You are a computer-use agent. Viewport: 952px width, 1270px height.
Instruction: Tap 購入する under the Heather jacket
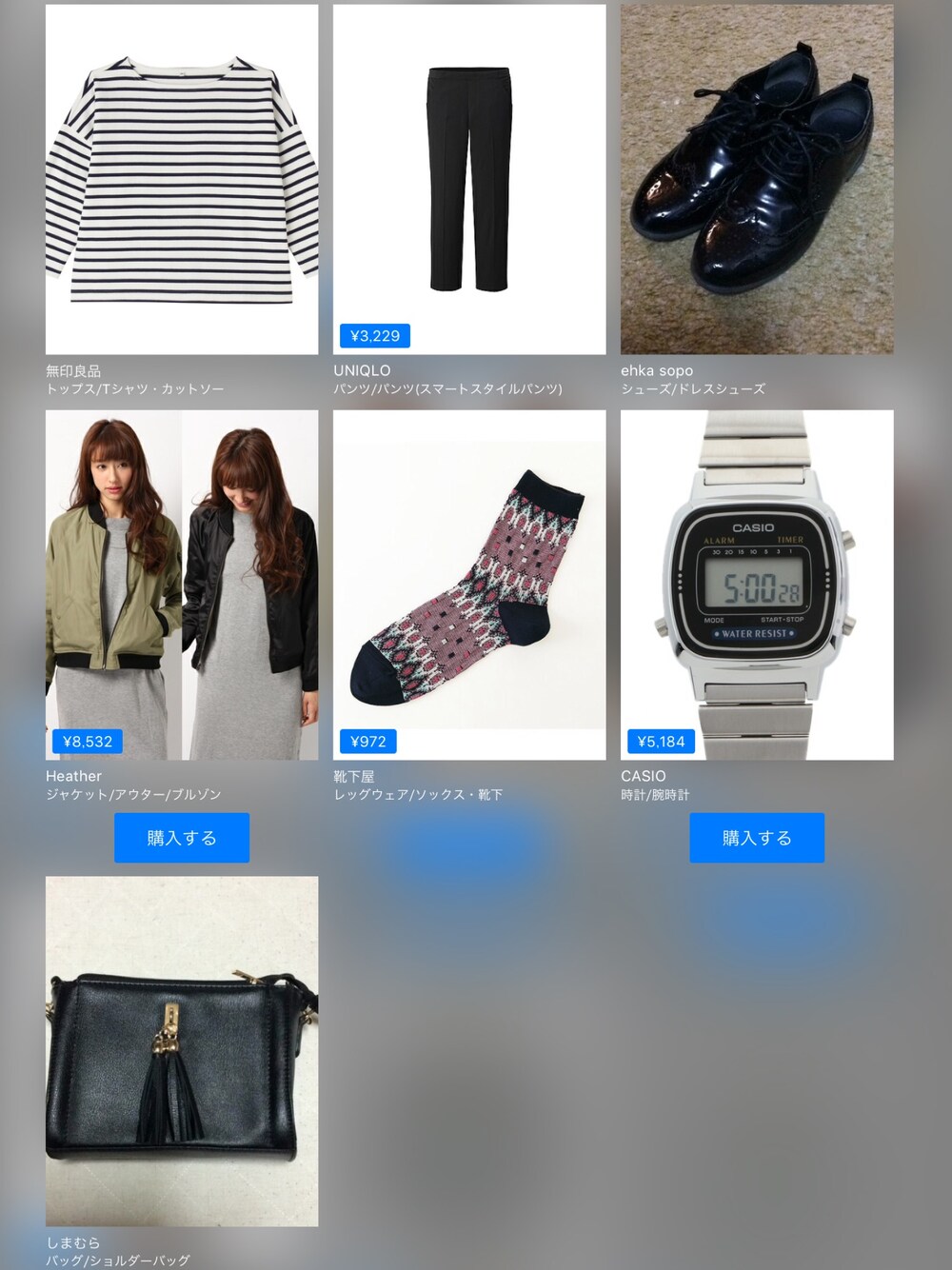pos(182,838)
